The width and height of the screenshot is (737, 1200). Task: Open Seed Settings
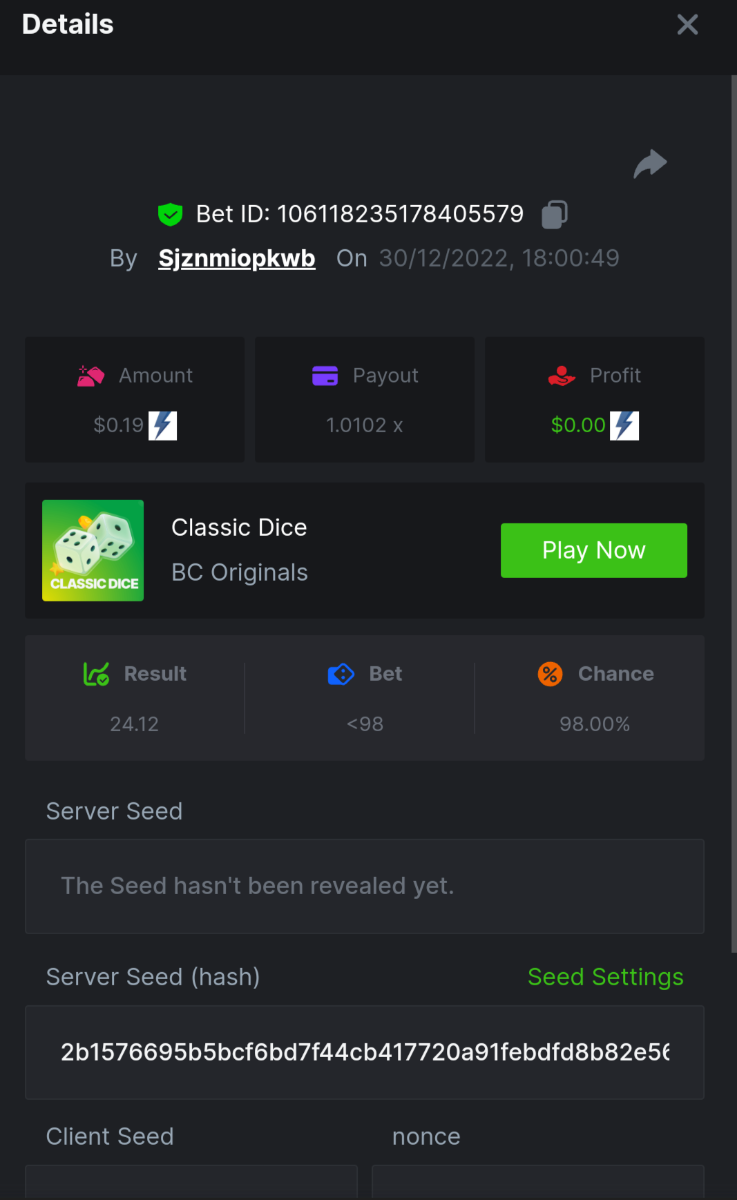tap(605, 977)
